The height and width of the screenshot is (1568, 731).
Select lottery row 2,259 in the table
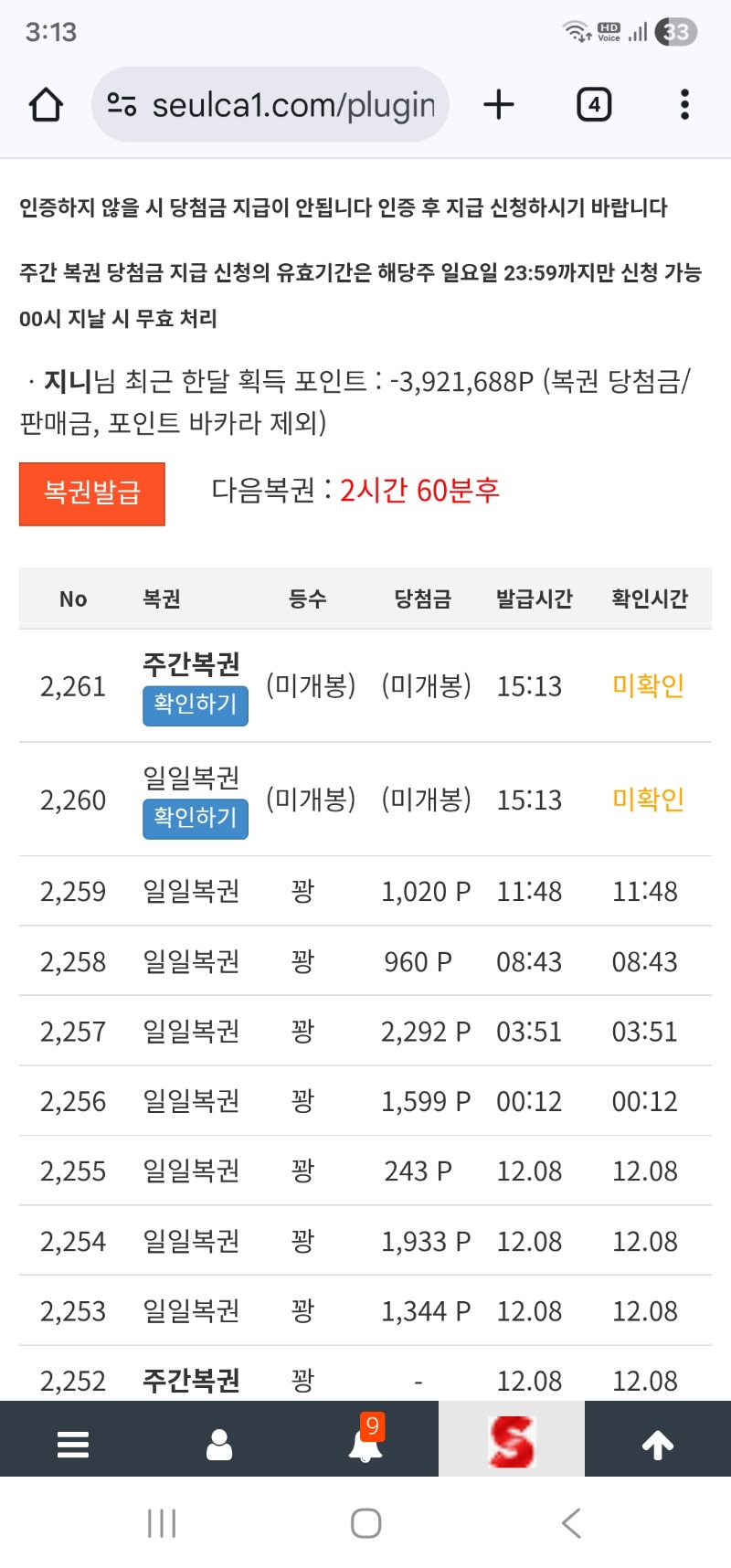tap(365, 891)
